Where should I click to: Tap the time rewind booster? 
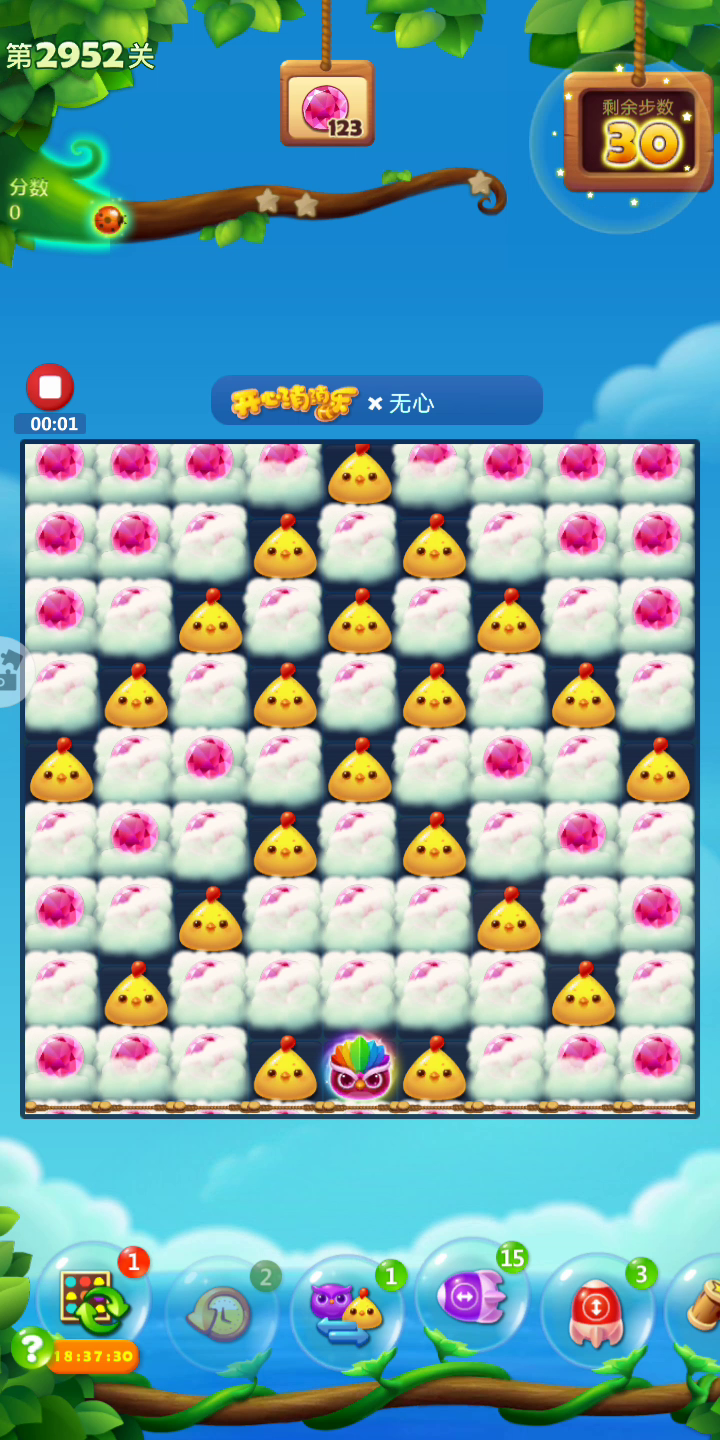(222, 1312)
